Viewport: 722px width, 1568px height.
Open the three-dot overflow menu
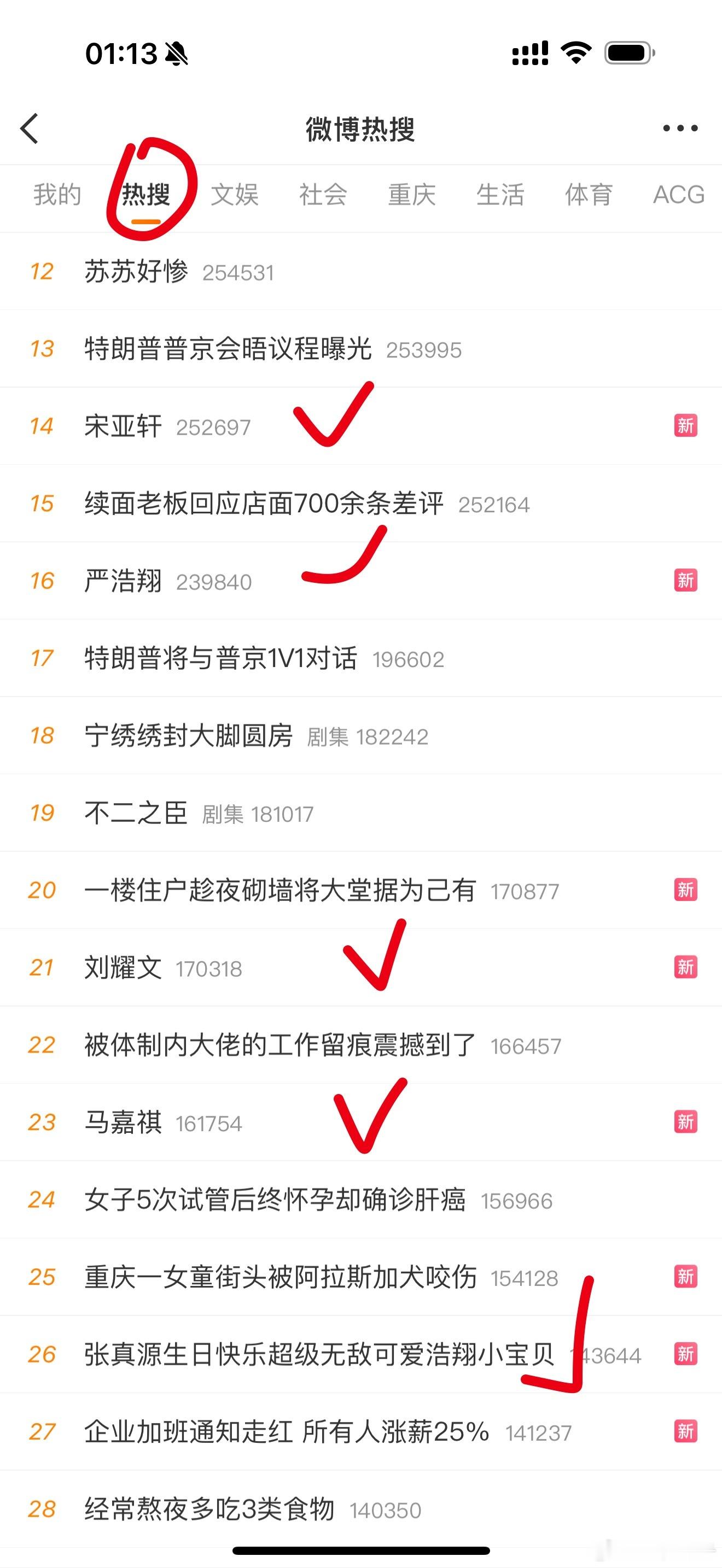[x=680, y=128]
